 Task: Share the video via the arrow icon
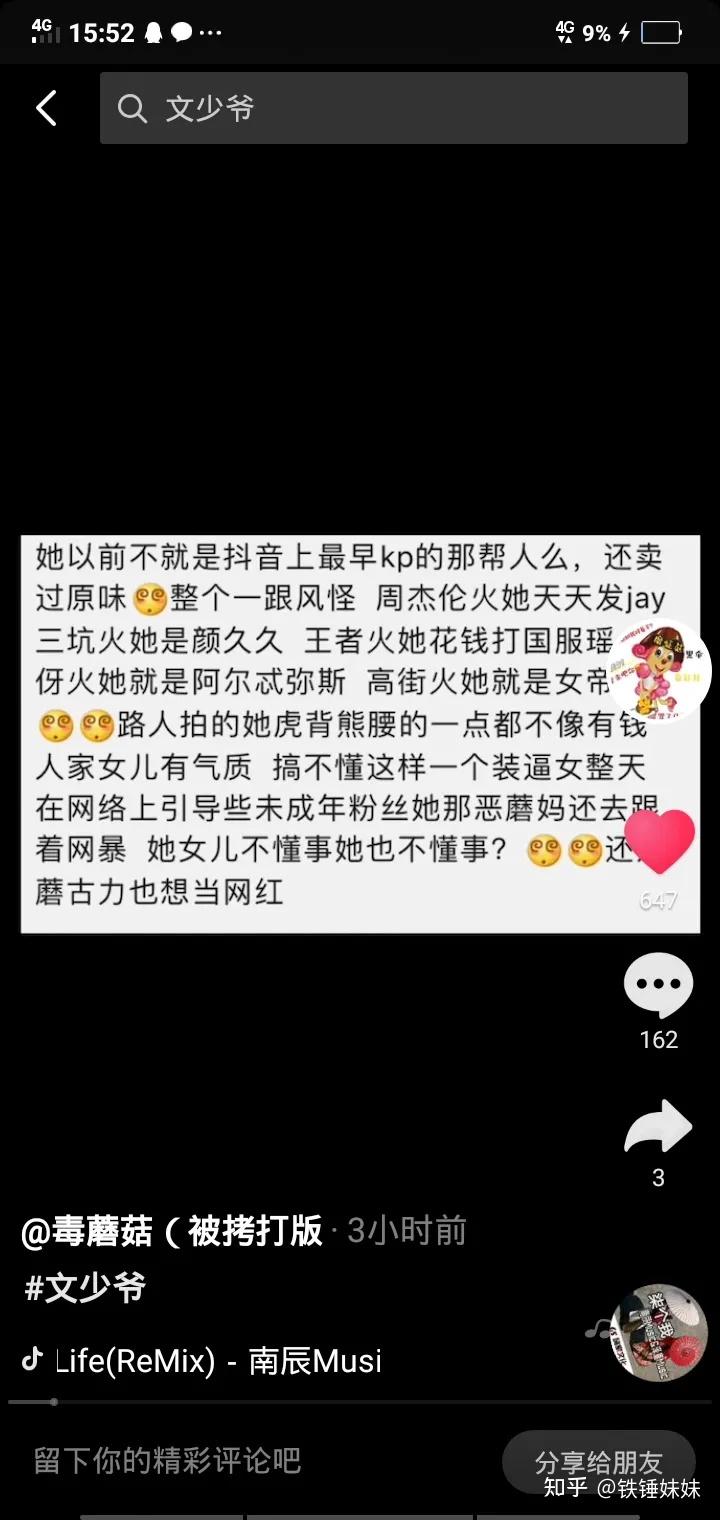(x=658, y=1128)
